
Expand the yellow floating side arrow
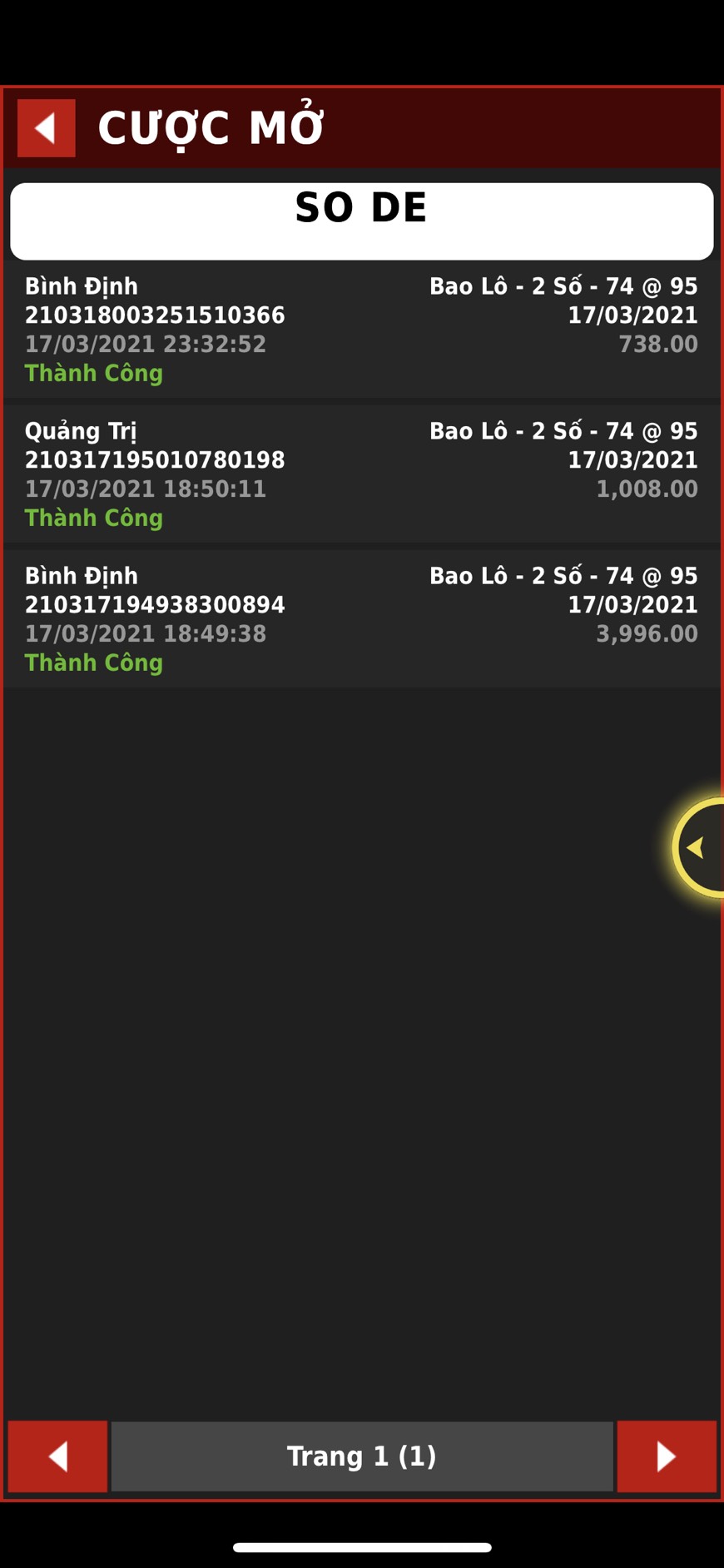pyautogui.click(x=699, y=848)
